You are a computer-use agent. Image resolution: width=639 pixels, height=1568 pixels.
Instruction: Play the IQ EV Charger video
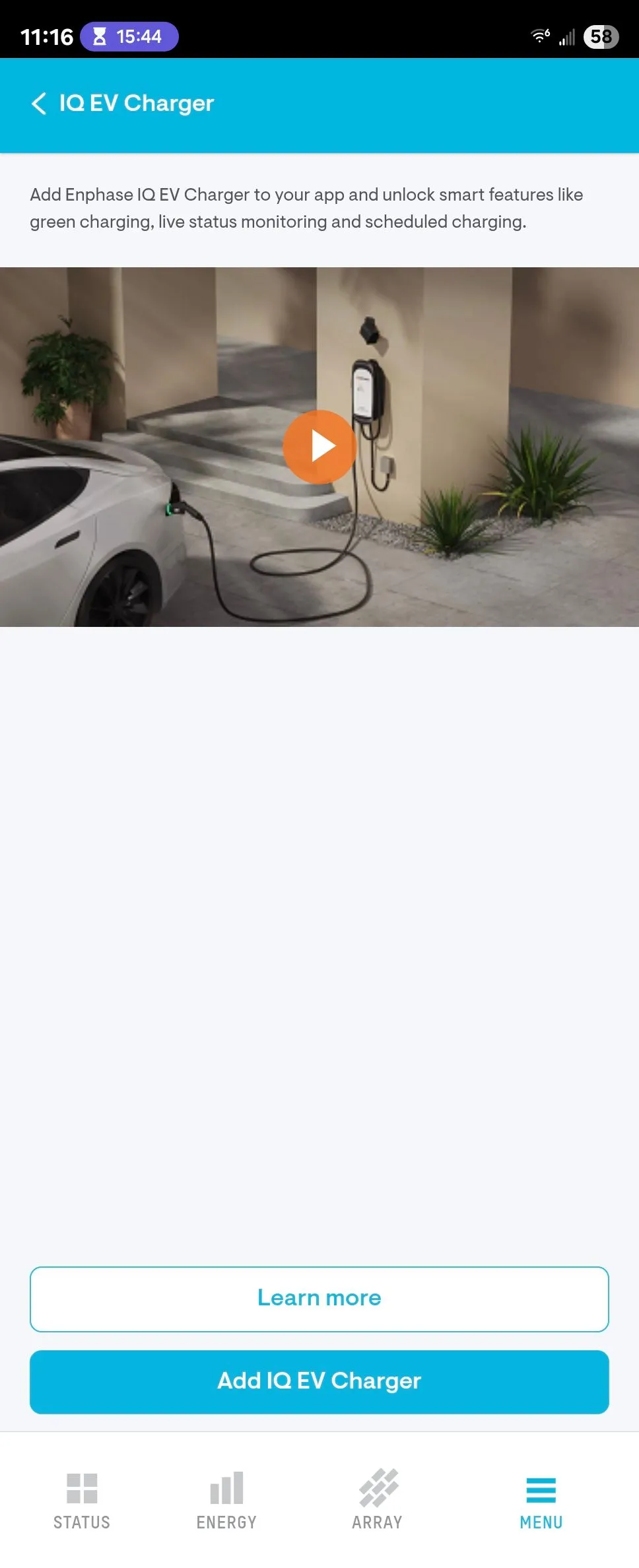click(x=319, y=447)
